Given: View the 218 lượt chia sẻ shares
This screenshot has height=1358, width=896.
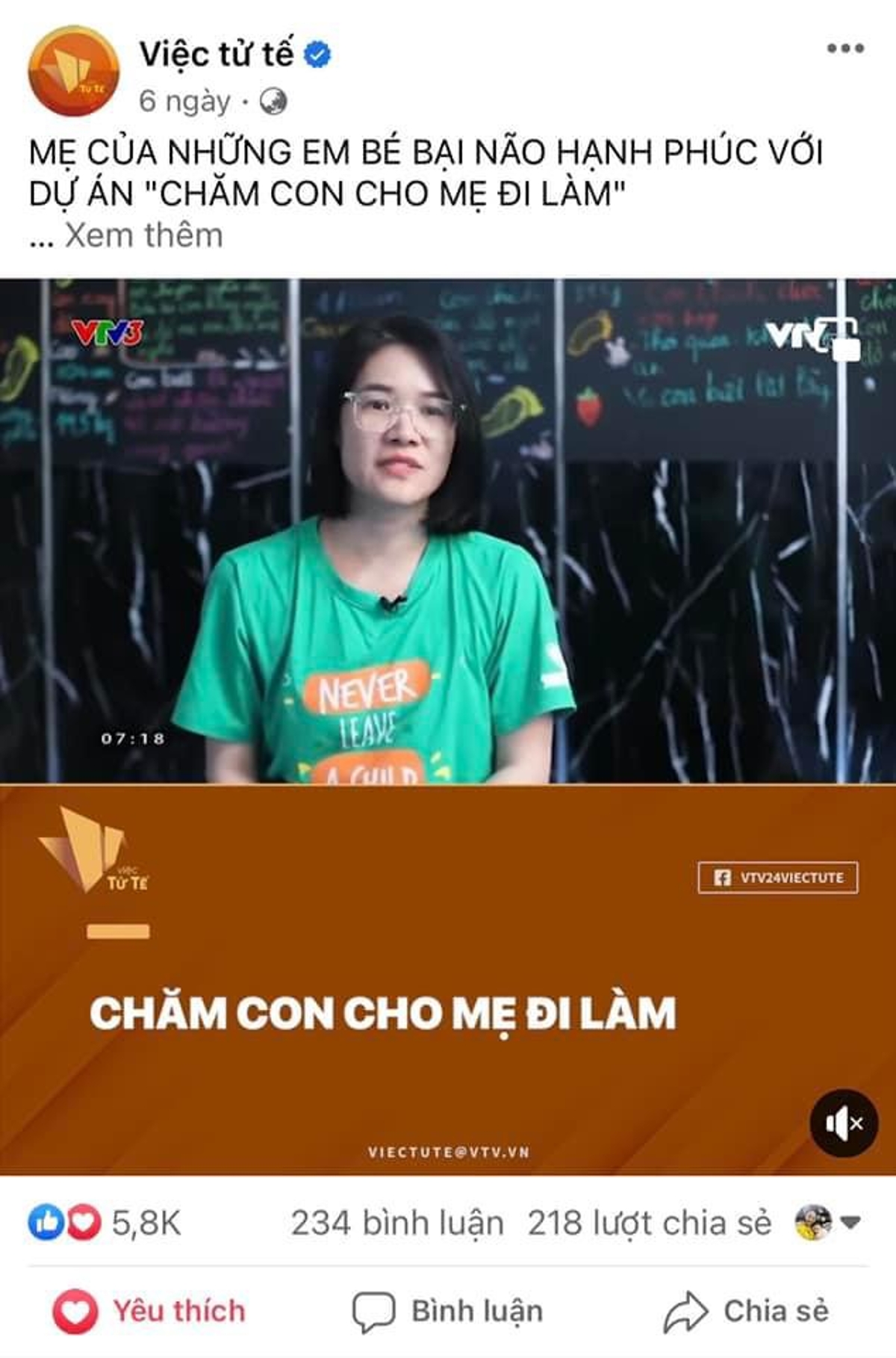Looking at the screenshot, I should coord(649,1224).
